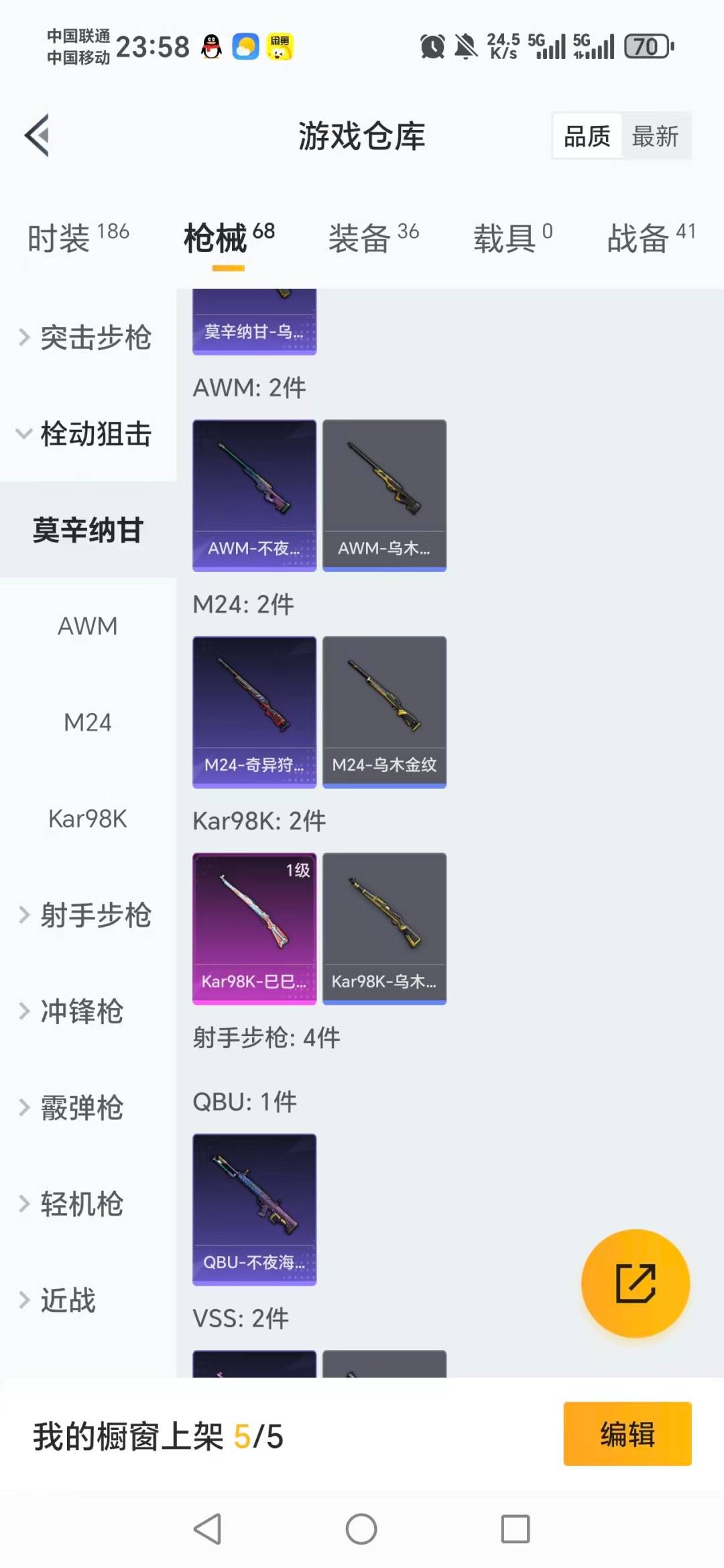
Task: Tap the 编辑 button
Action: tap(627, 1433)
